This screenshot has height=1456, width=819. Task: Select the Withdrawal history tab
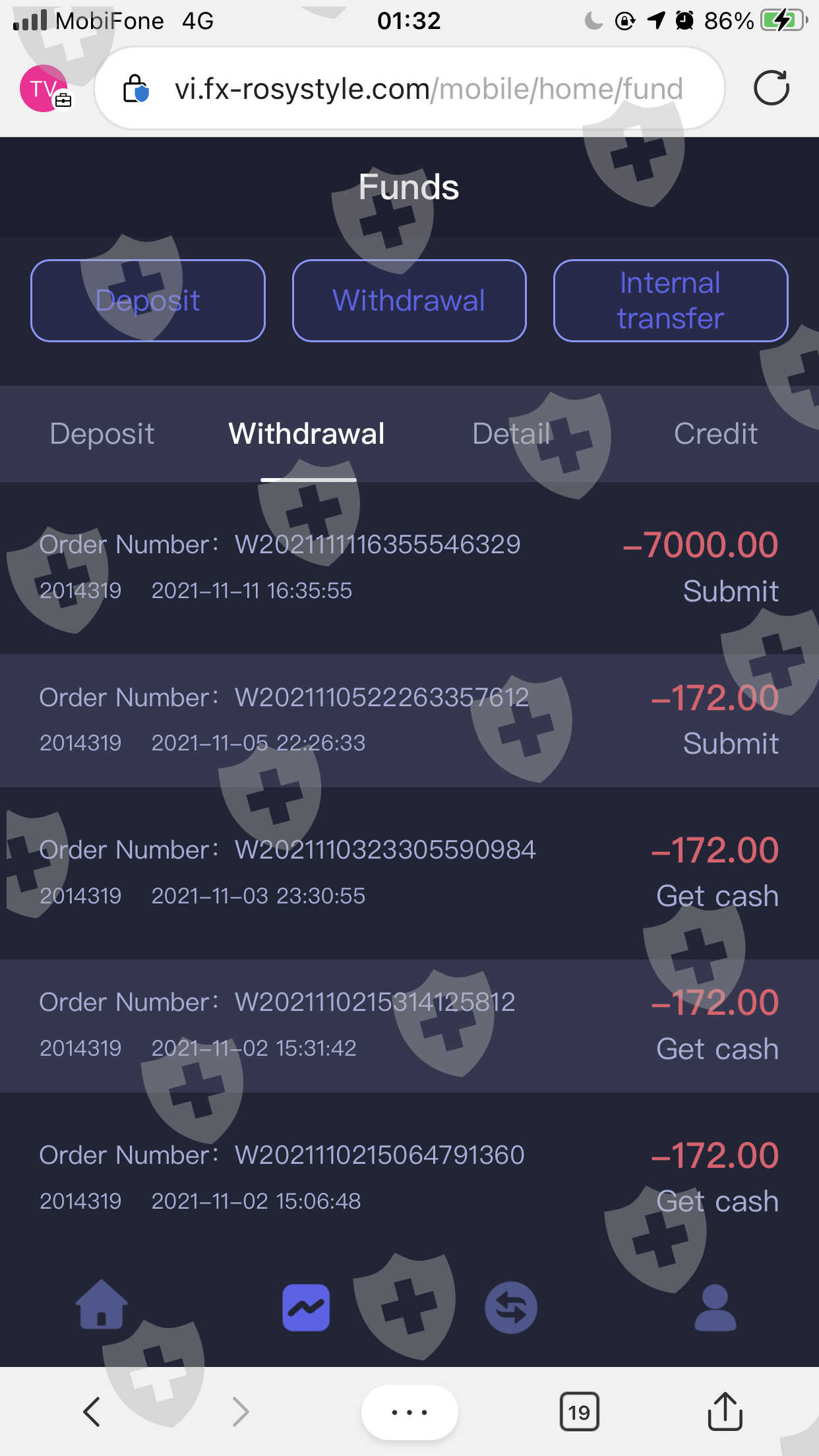307,434
